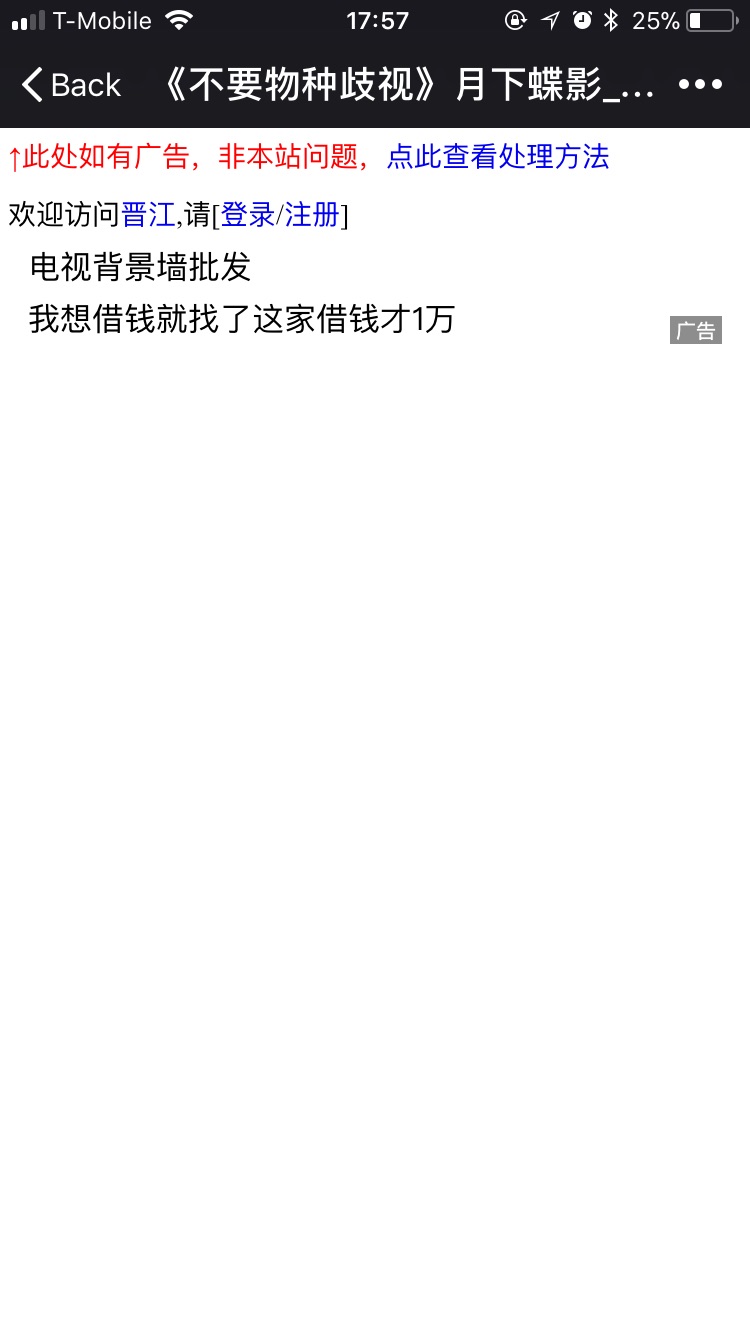
Task: Open the three-dot overflow menu
Action: [x=700, y=85]
